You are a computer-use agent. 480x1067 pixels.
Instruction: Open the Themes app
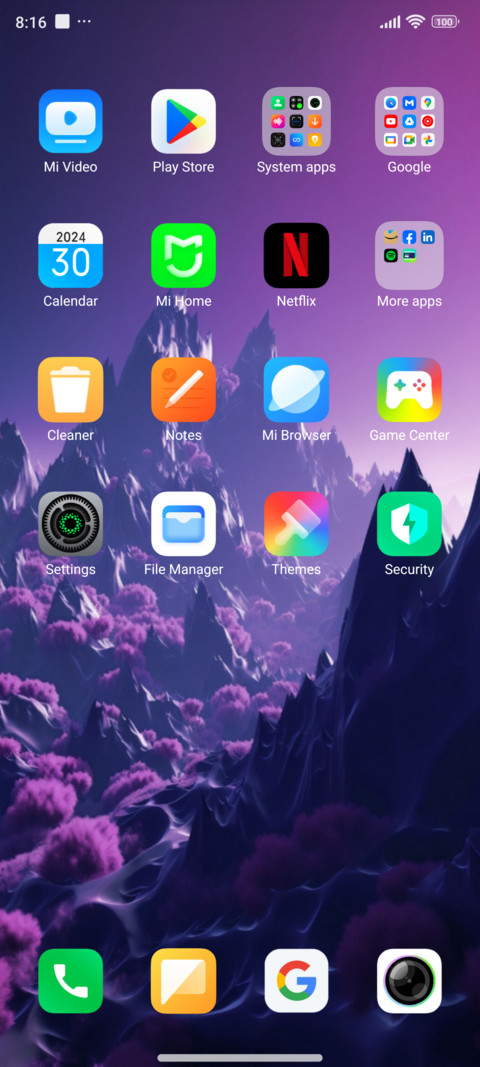pyautogui.click(x=296, y=523)
